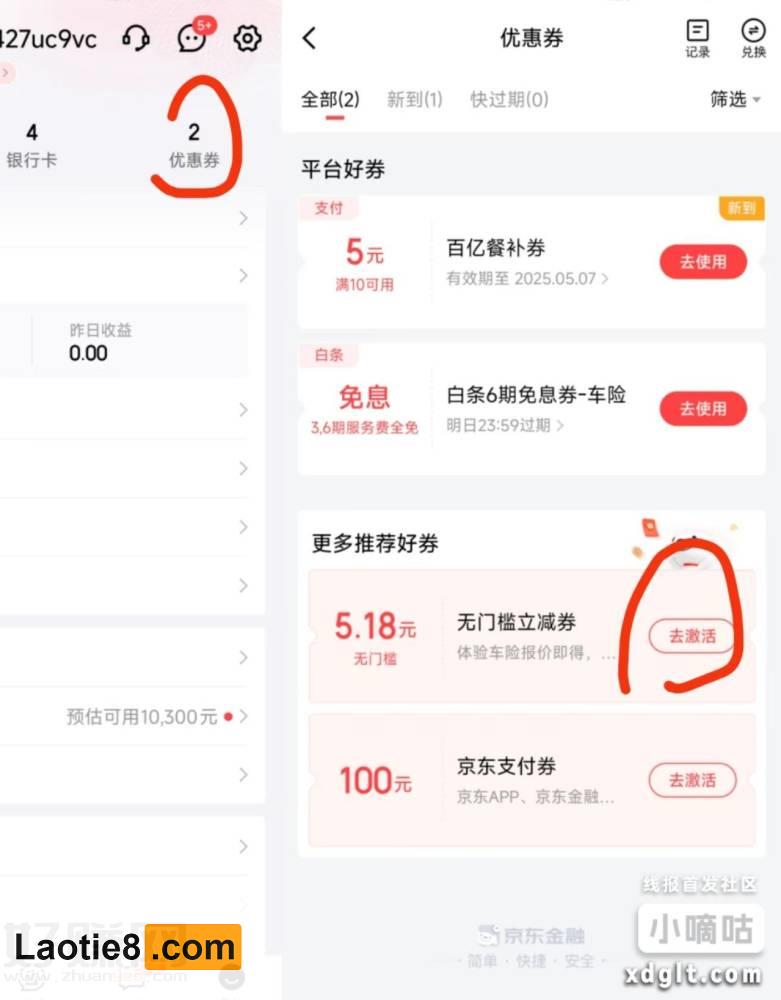Open the 兑换 exchange icon
781x1000 pixels.
[753, 38]
